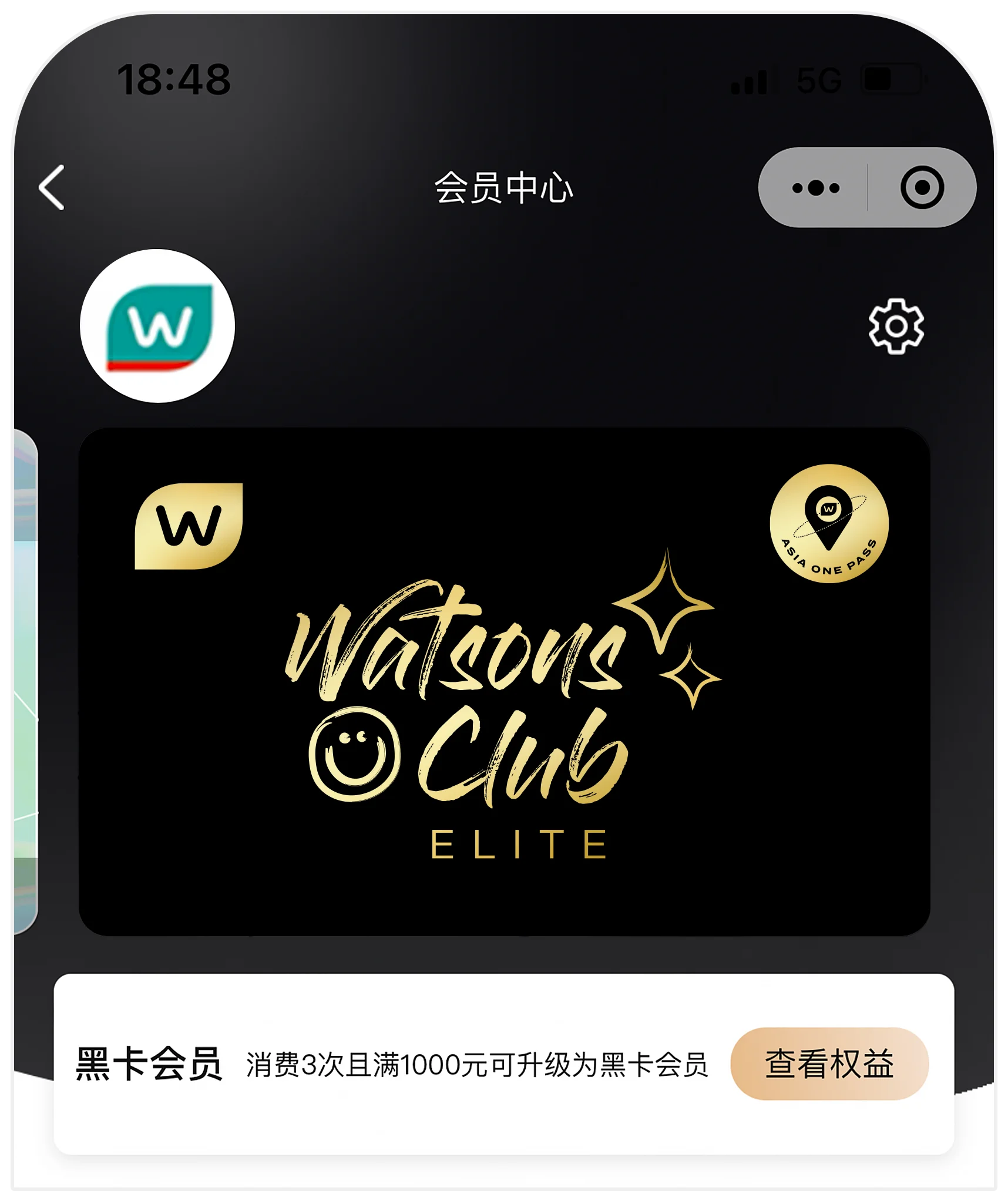Tap the Watsons profile avatar
The height and width of the screenshot is (1191, 1008).
[x=157, y=326]
